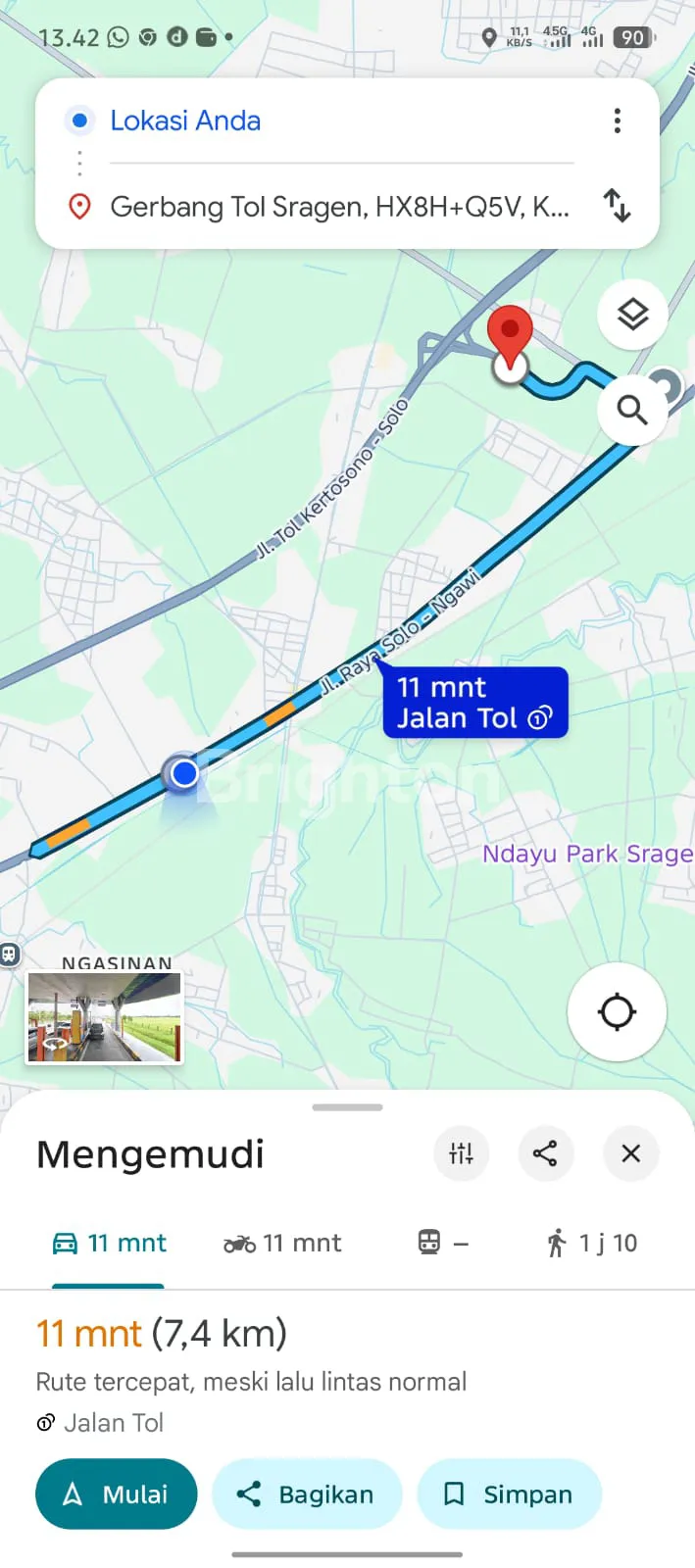Open map layers selector
Screen dimensions: 695x1568
[x=632, y=315]
